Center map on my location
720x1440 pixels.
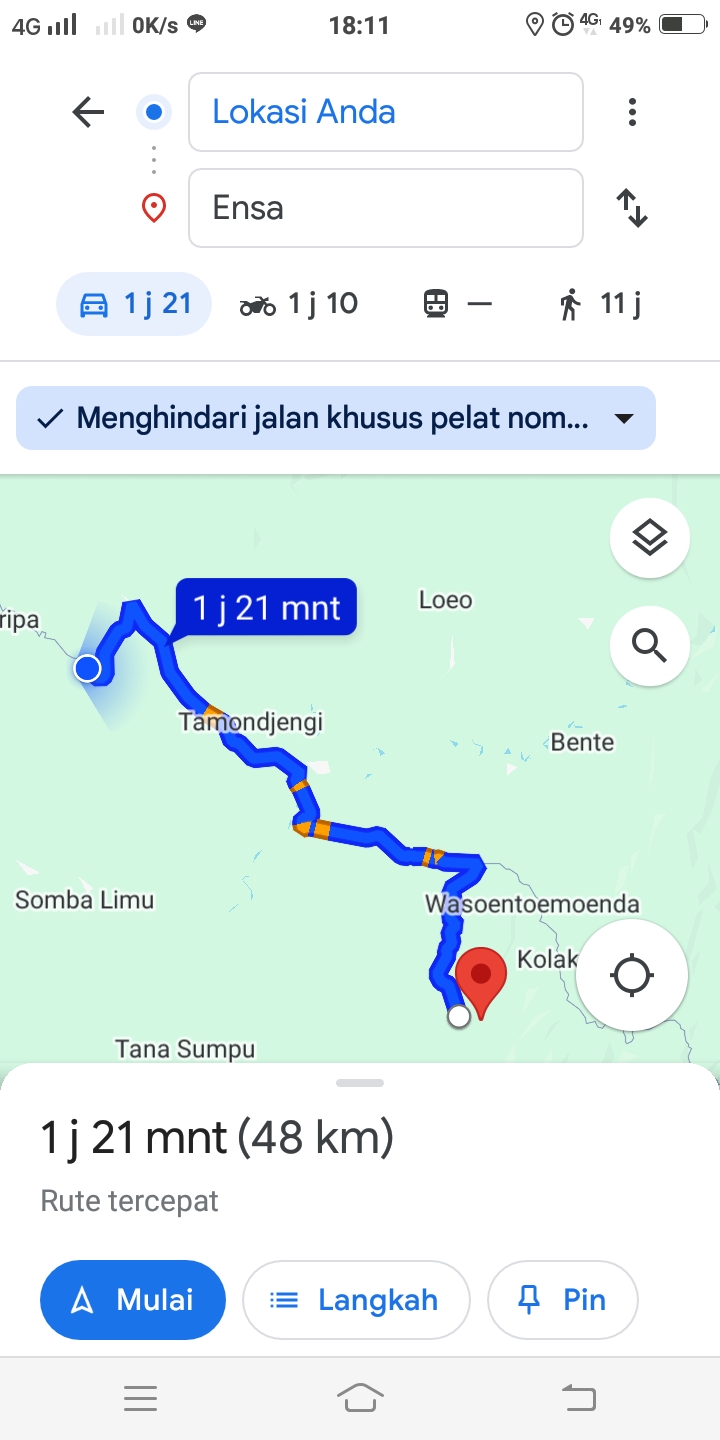(x=632, y=975)
